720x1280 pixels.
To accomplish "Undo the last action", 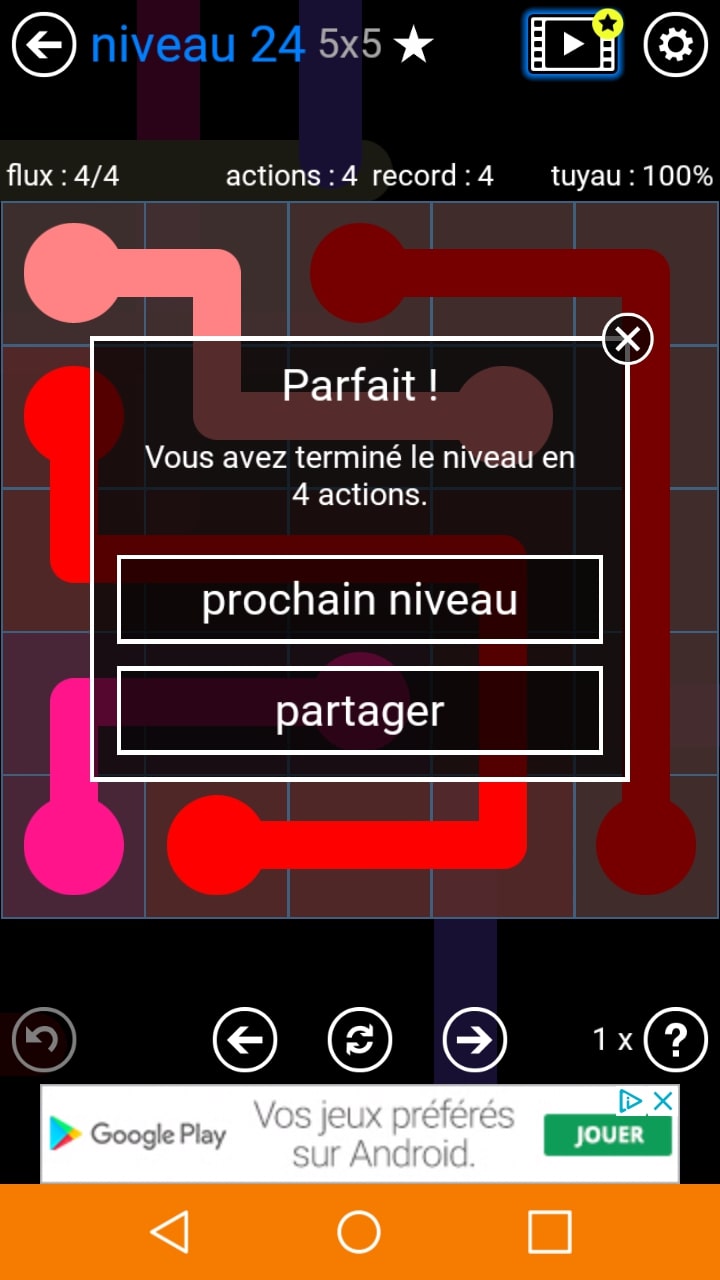I will pyautogui.click(x=43, y=1040).
